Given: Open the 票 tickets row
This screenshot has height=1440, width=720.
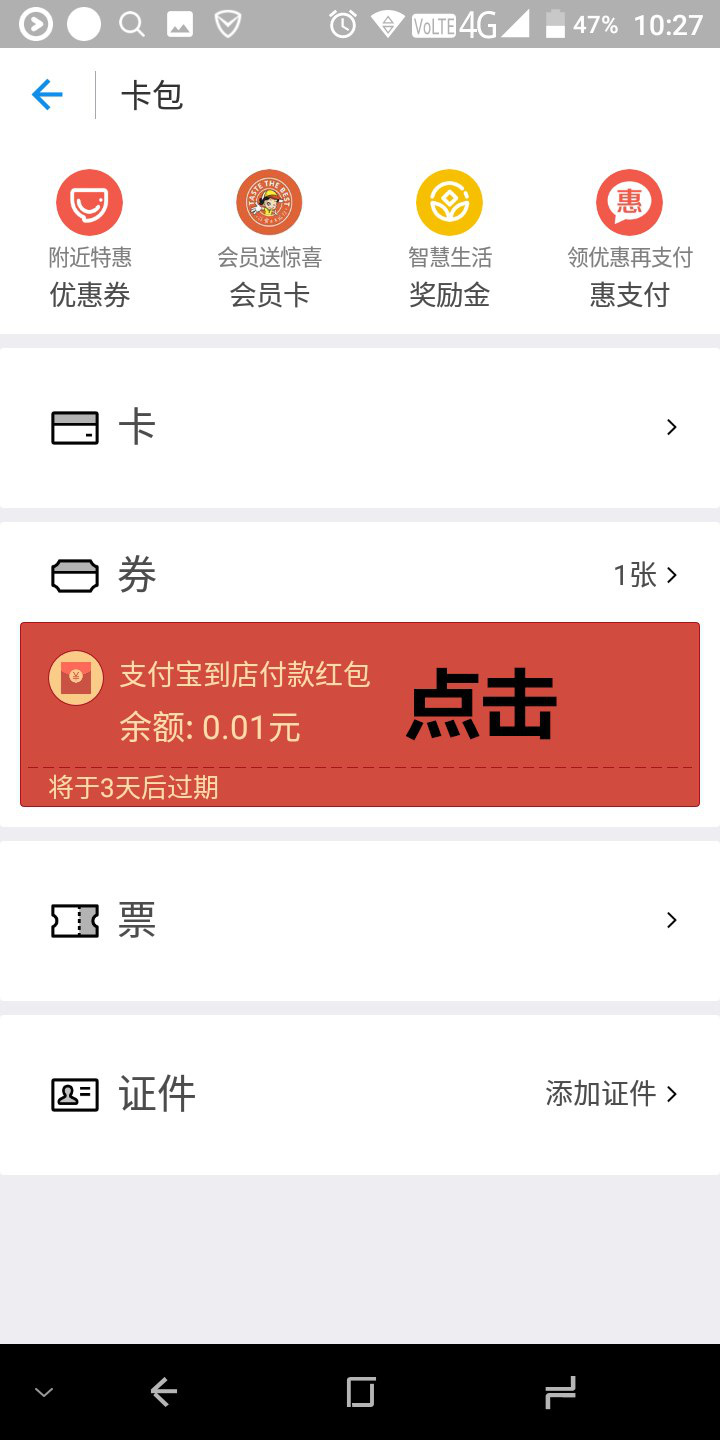Looking at the screenshot, I should pos(360,921).
